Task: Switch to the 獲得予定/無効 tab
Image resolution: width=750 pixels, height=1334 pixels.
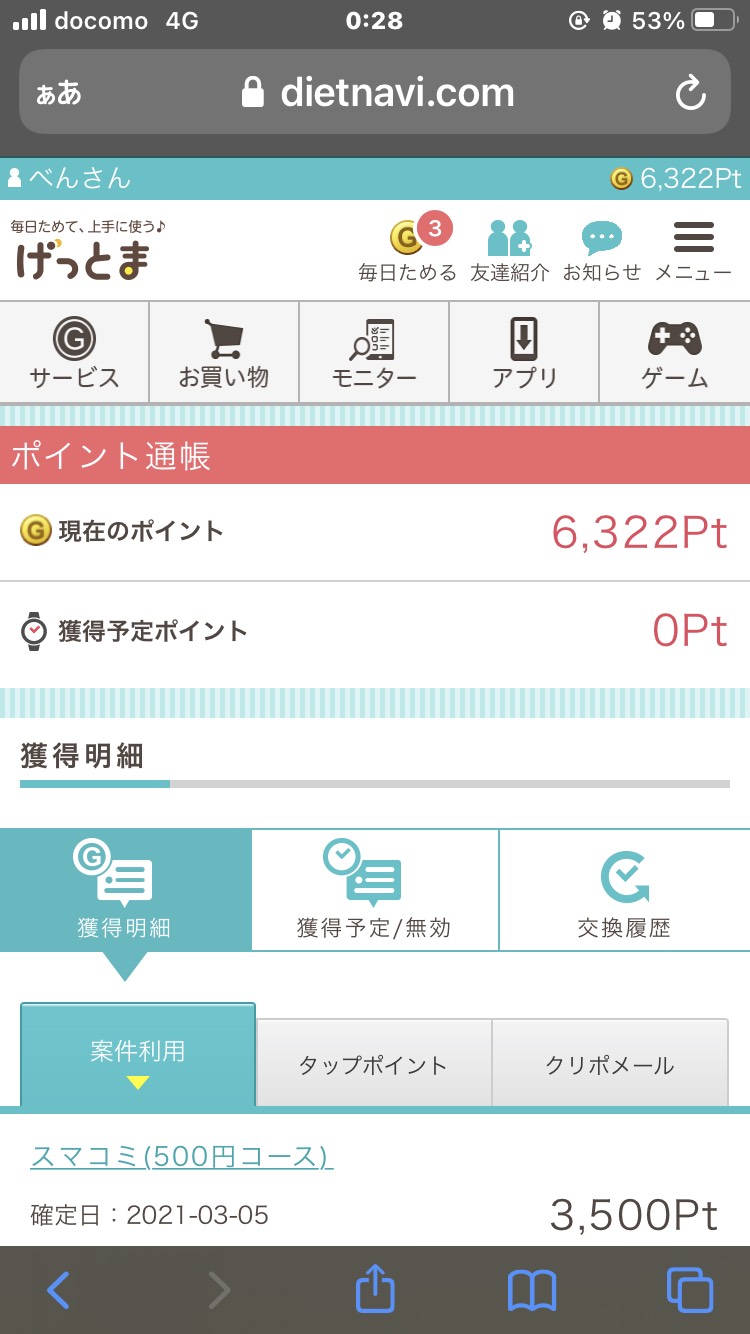Action: click(374, 890)
